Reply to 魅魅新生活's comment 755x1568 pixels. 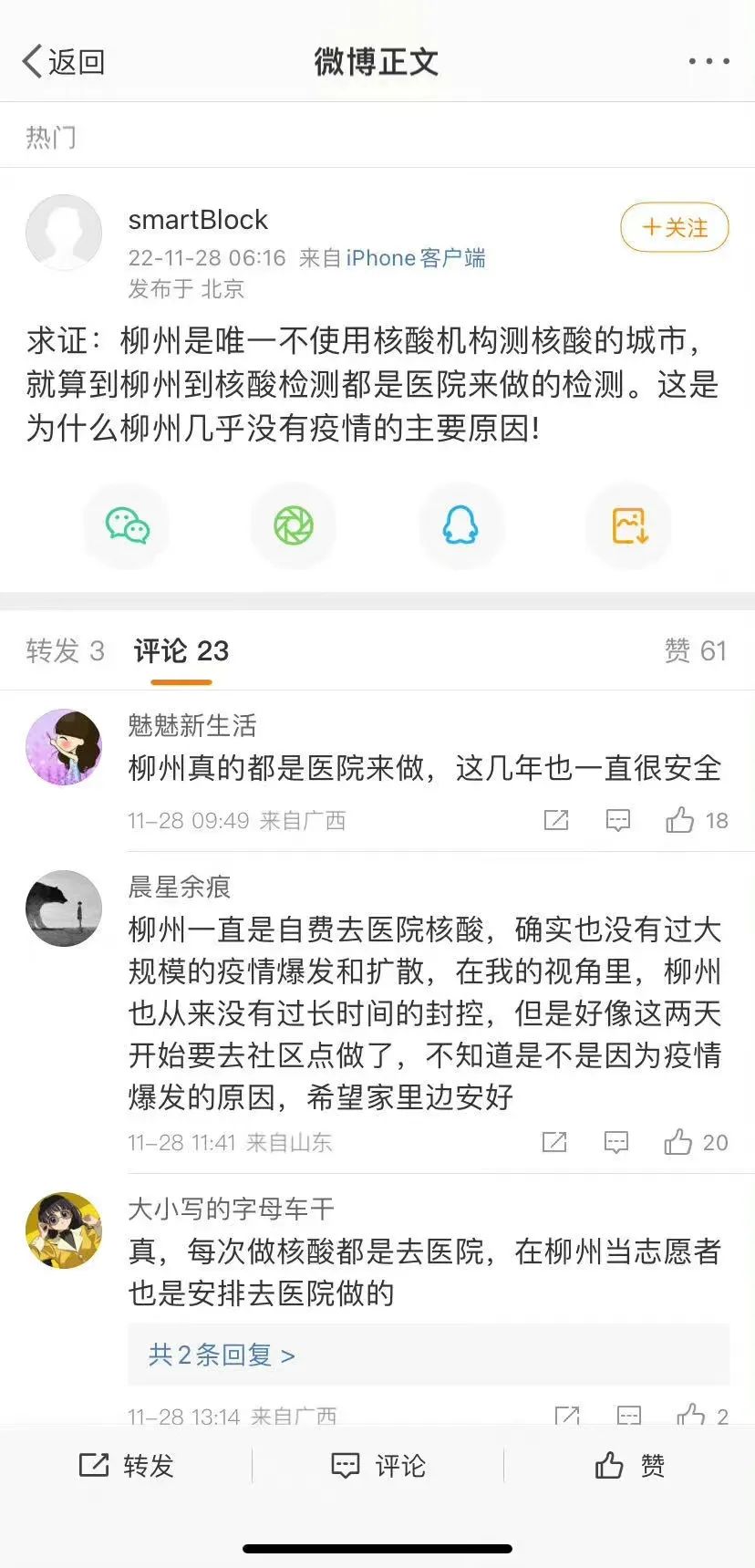pyautogui.click(x=618, y=820)
